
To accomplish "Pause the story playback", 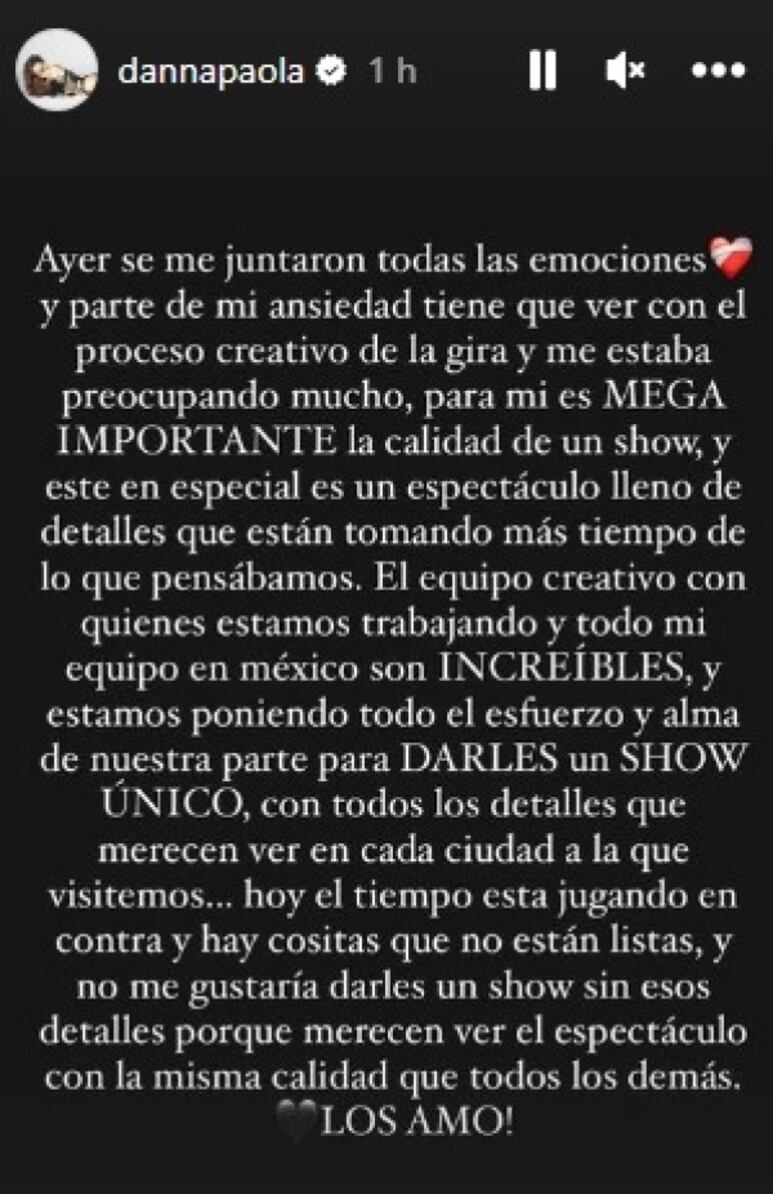I will click(x=542, y=71).
